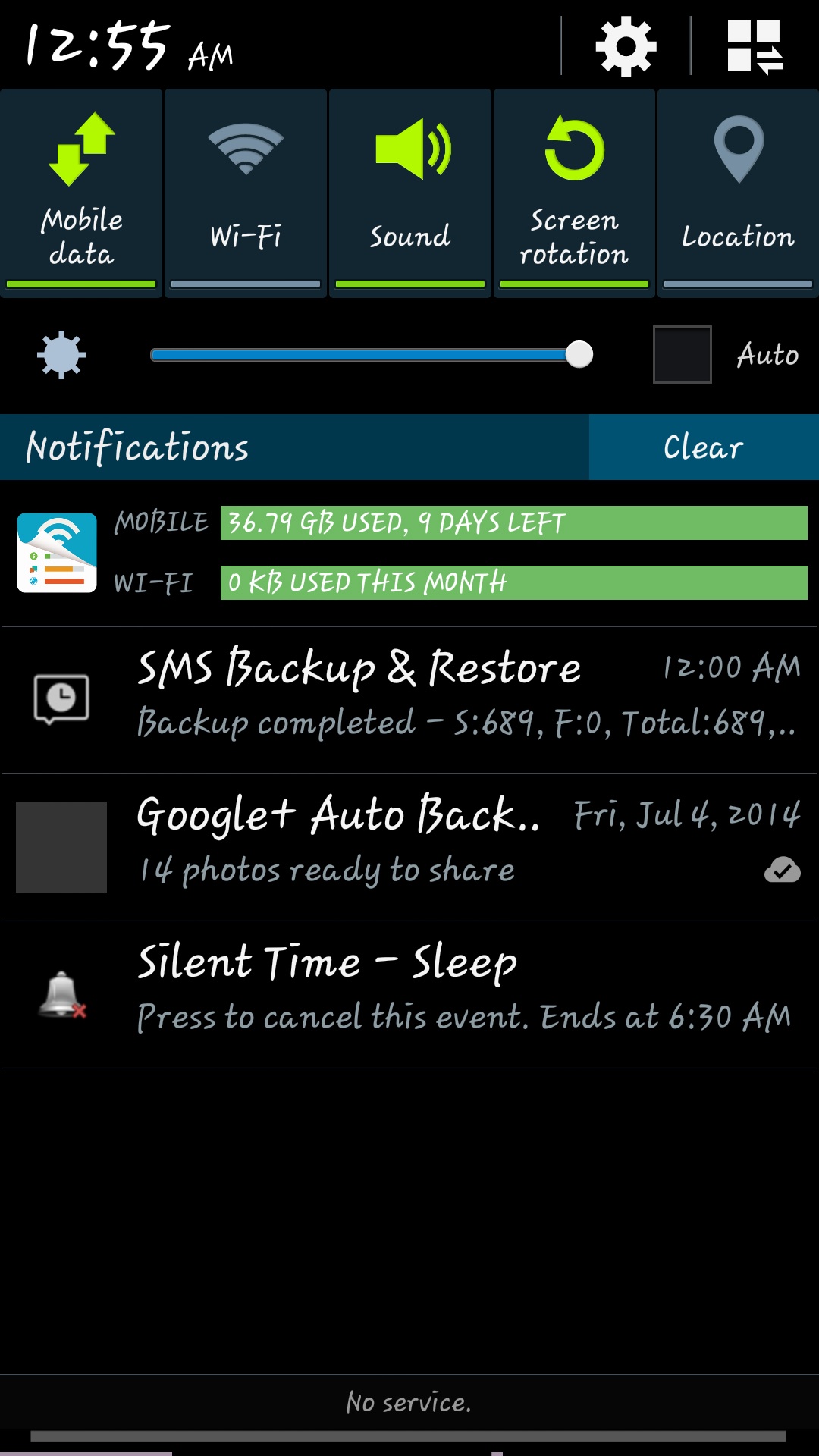Open SMS Backup & Restore notification
Image resolution: width=819 pixels, height=1456 pixels.
point(409,696)
